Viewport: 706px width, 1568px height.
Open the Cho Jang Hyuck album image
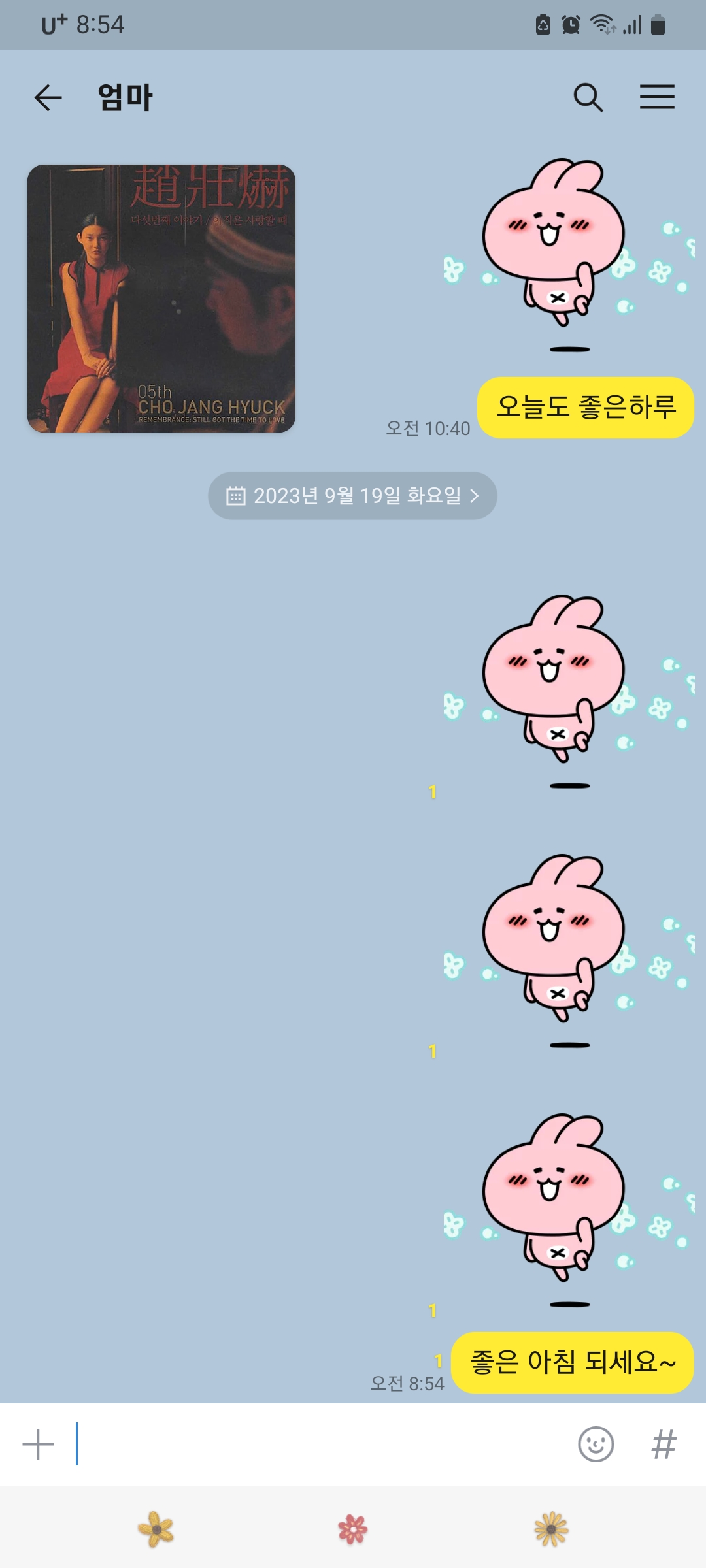(161, 299)
